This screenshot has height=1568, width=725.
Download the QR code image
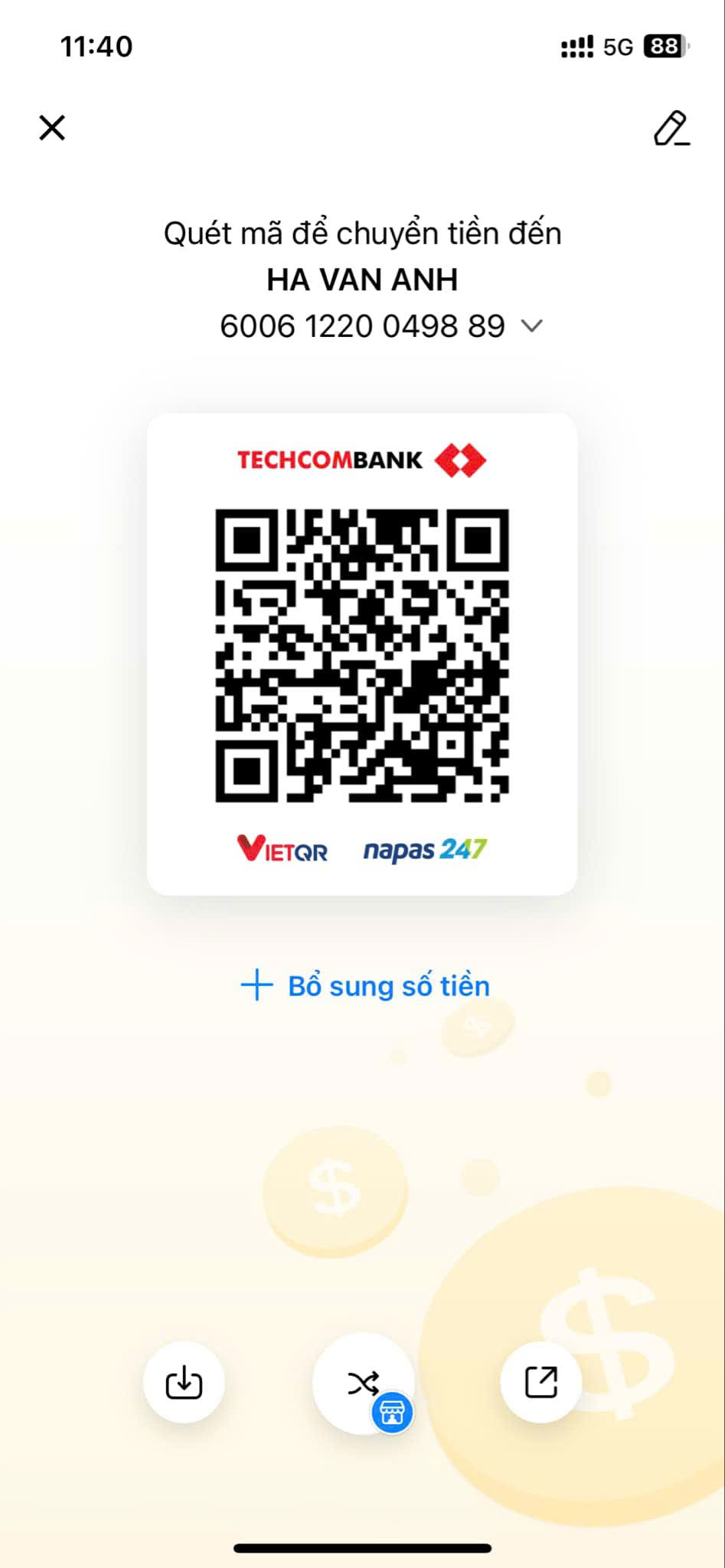(184, 1382)
